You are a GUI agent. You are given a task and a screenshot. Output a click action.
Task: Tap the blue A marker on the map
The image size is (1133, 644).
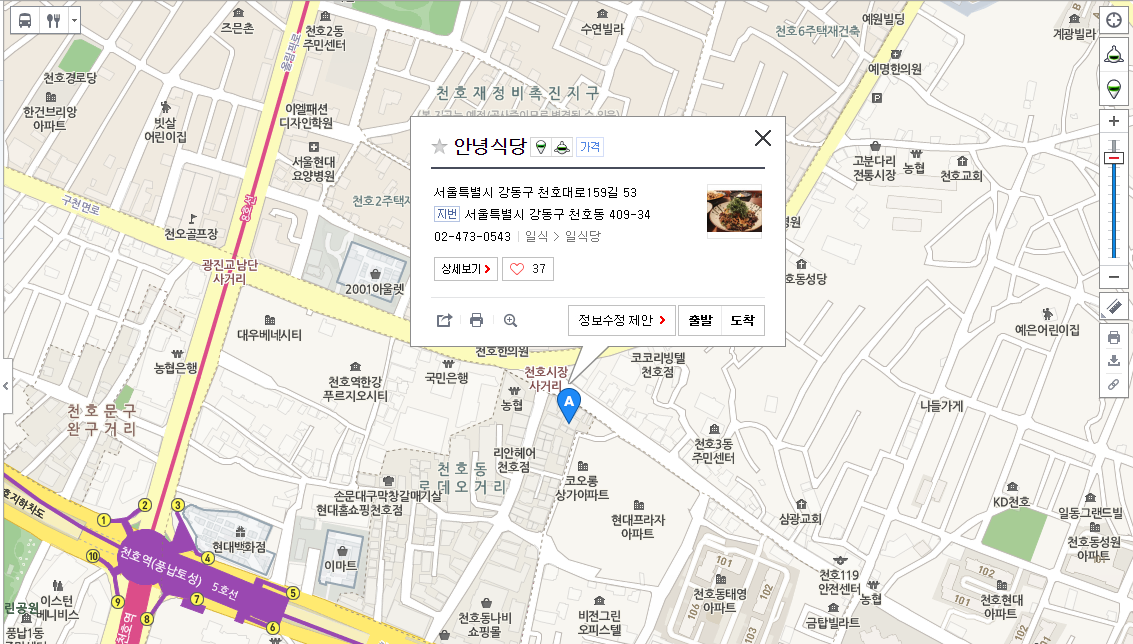pos(567,404)
